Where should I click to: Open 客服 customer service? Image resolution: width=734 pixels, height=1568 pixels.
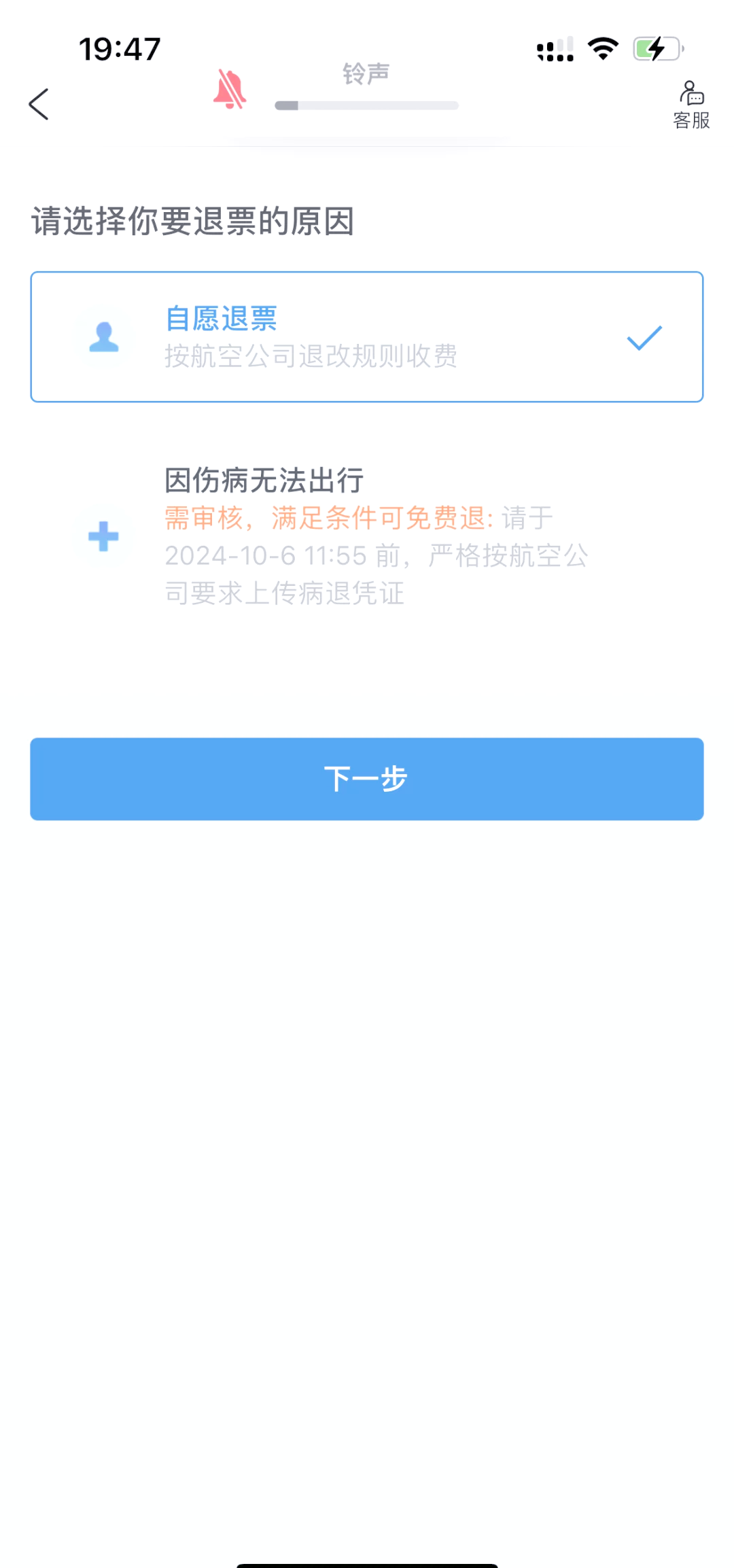690,104
